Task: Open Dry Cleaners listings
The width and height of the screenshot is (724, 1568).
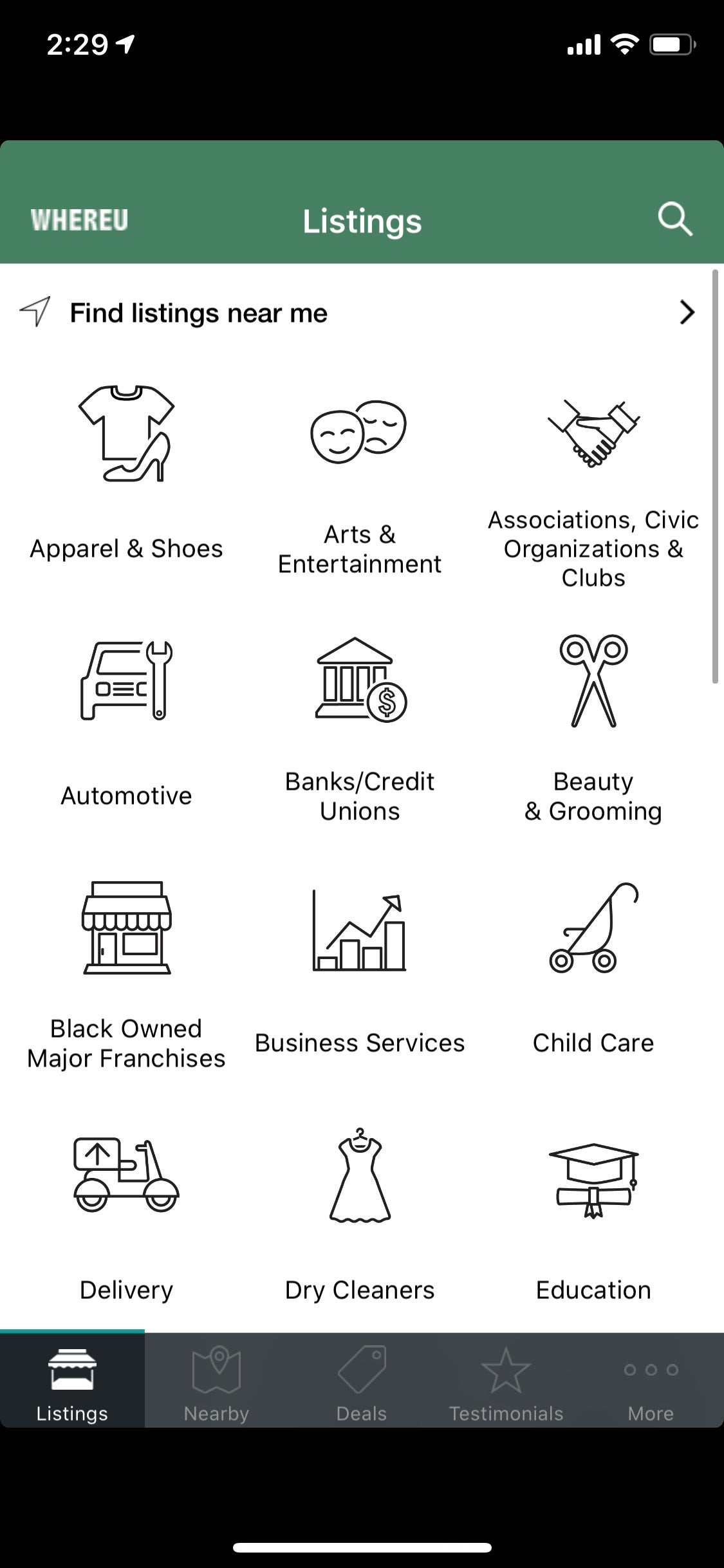Action: [x=360, y=1217]
